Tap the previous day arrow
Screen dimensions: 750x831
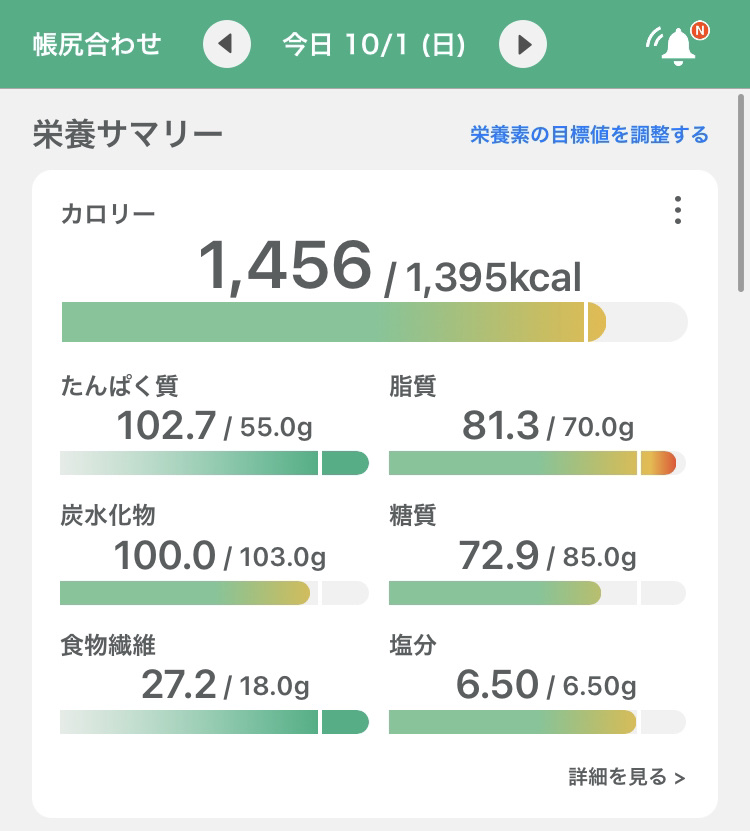point(226,44)
